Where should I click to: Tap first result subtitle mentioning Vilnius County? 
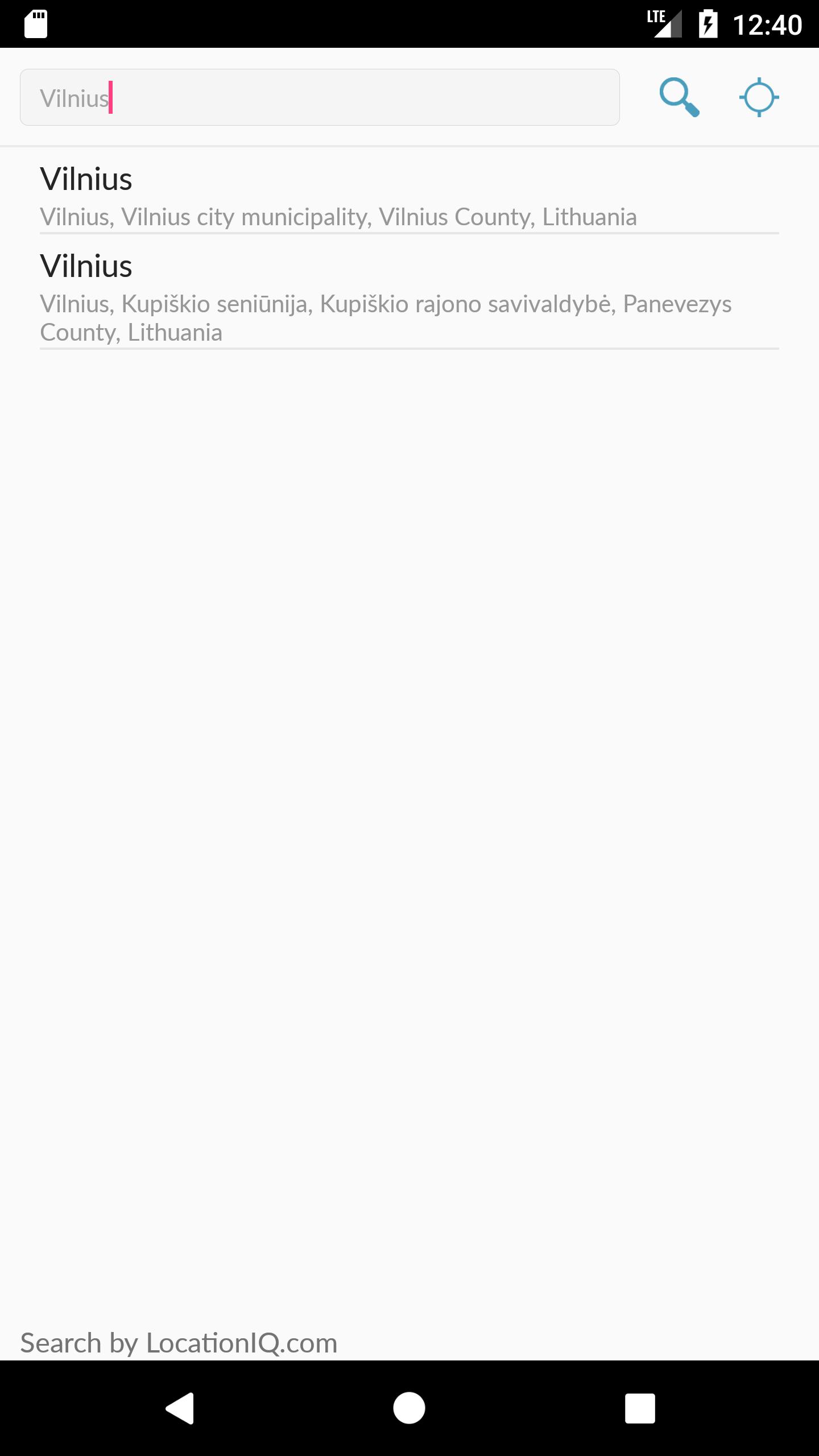pyautogui.click(x=338, y=217)
